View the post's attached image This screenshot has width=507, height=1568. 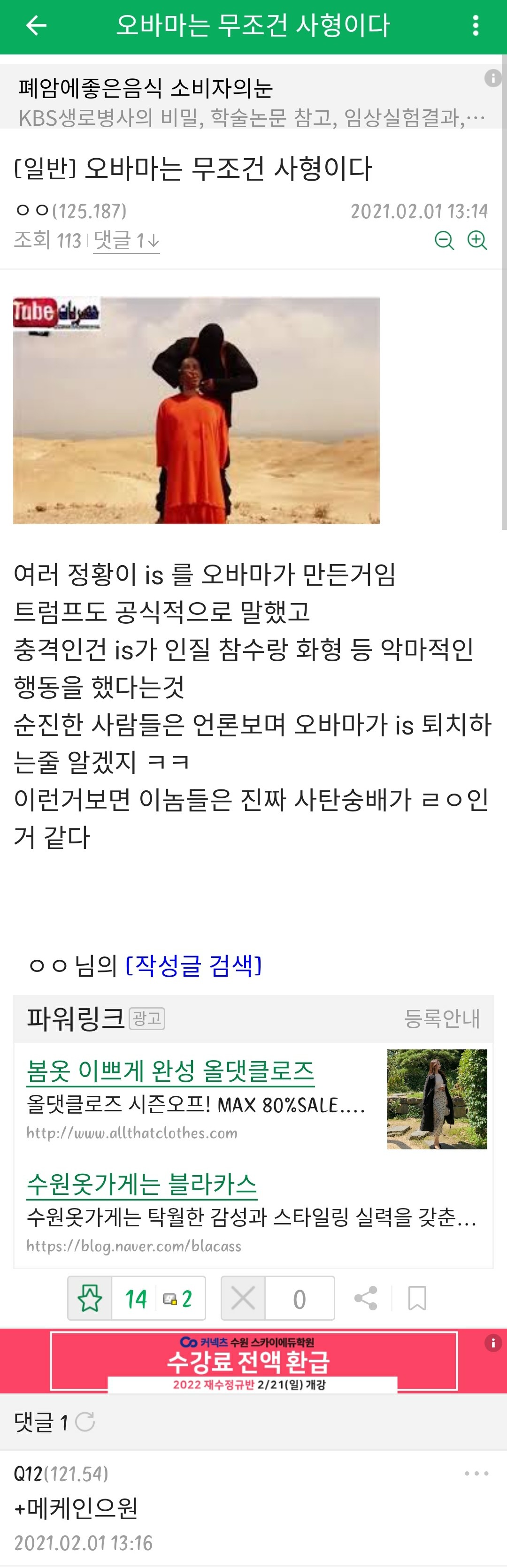(x=196, y=410)
